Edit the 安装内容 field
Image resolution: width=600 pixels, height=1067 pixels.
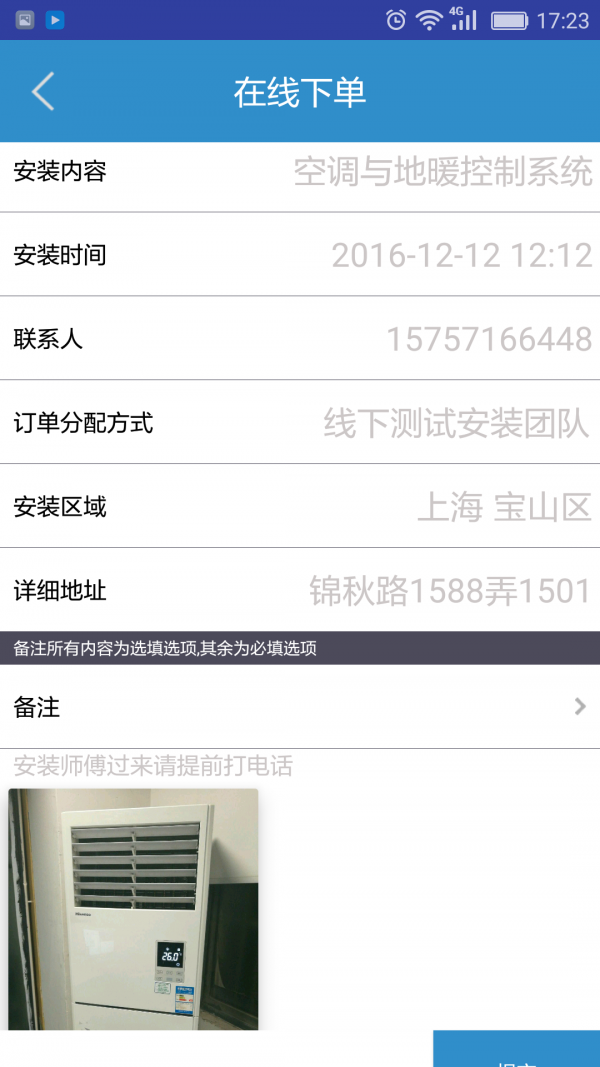(442, 172)
